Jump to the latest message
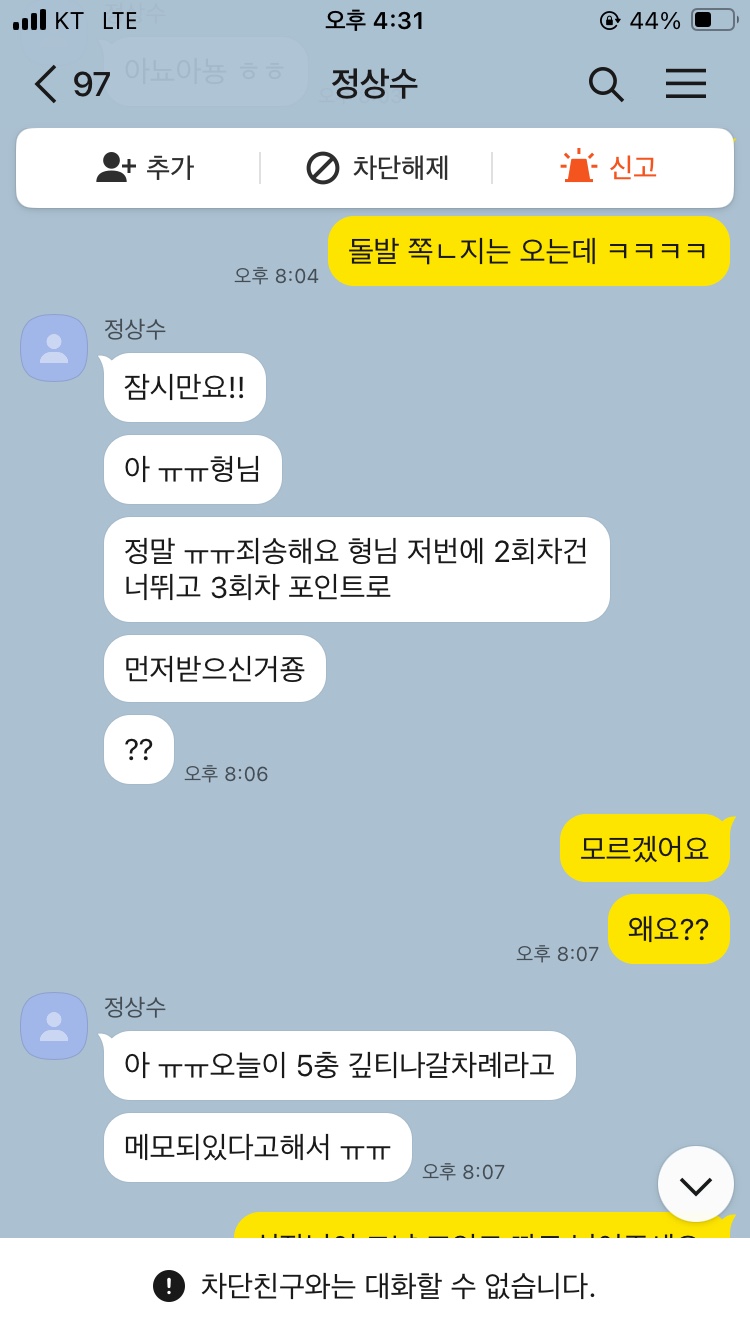This screenshot has height=1334, width=750. click(695, 1184)
